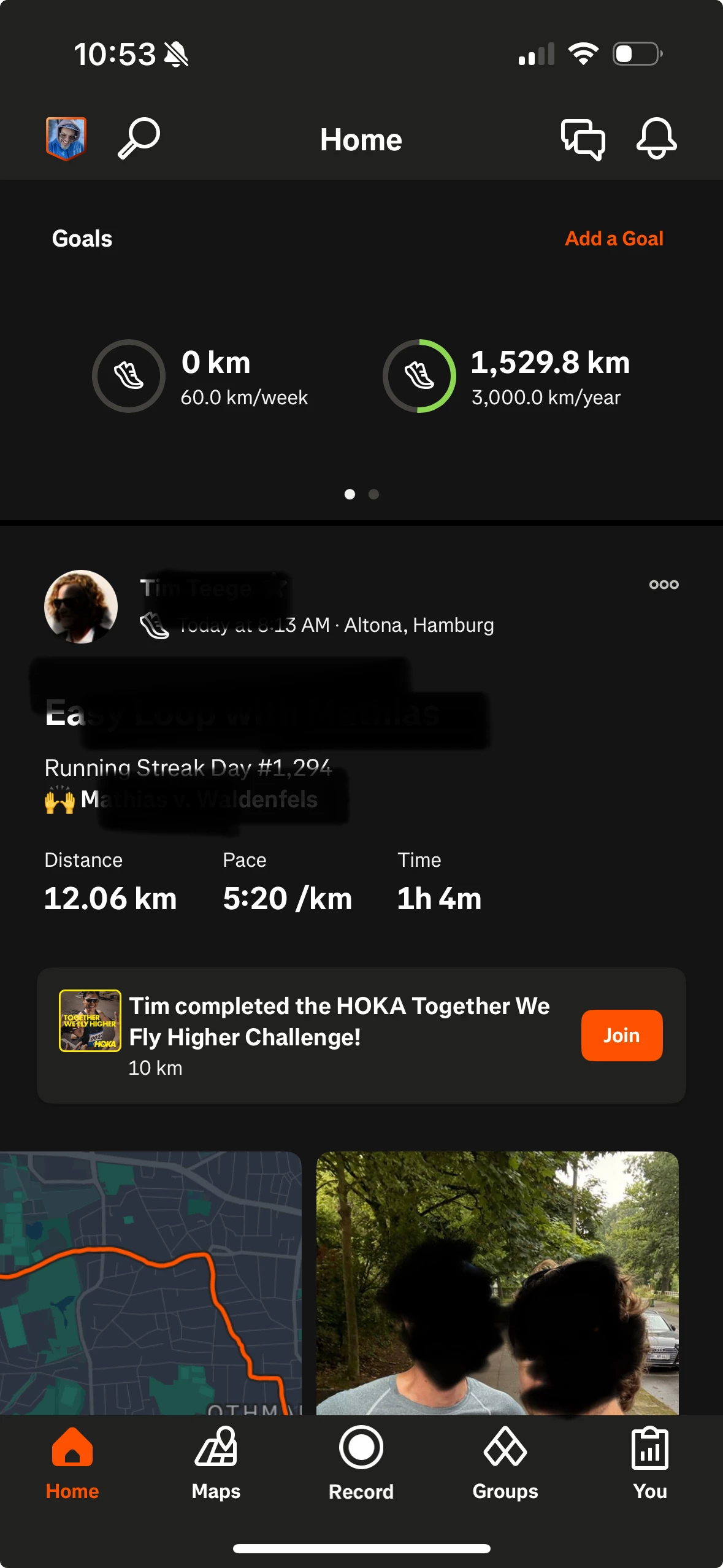Open the activity route map
The image size is (723, 1568).
pyautogui.click(x=150, y=1282)
